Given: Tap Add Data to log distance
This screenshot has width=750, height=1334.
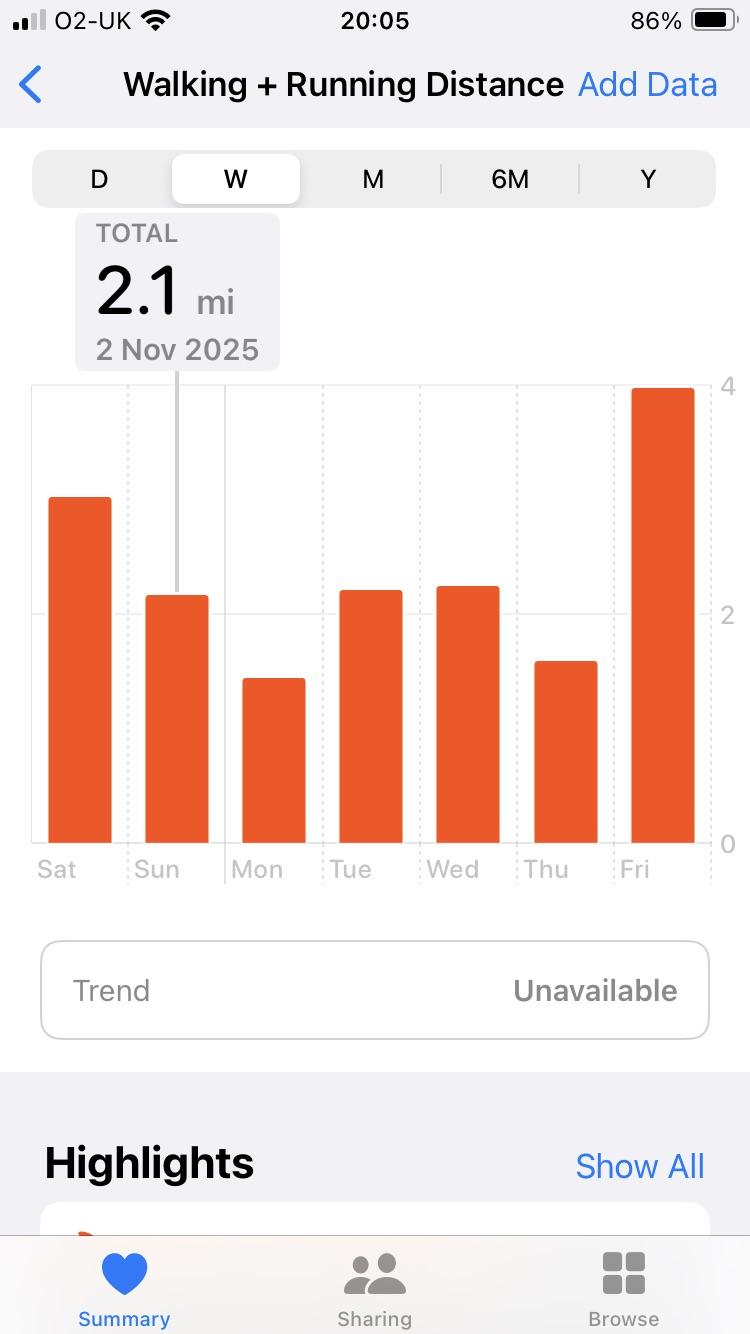Looking at the screenshot, I should [x=647, y=85].
